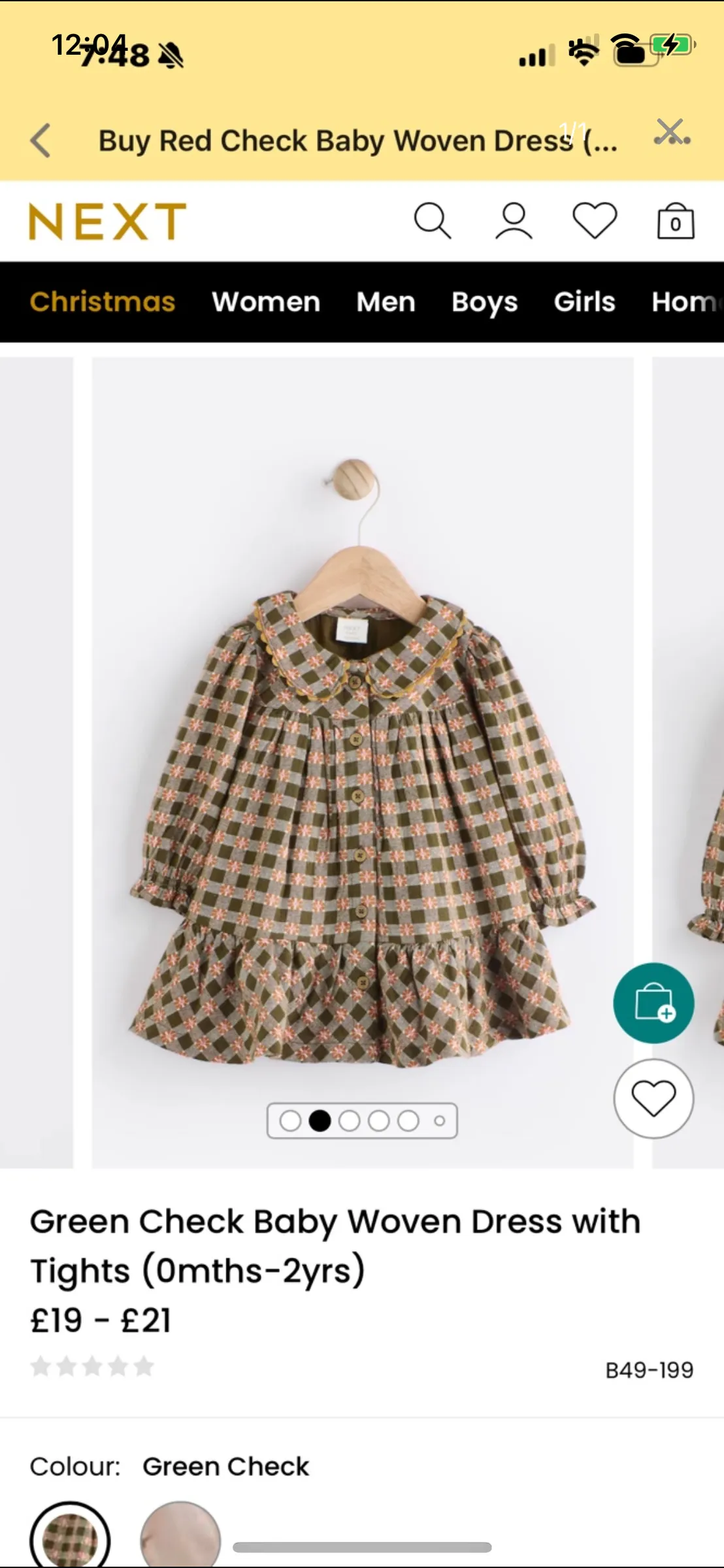Image resolution: width=724 pixels, height=1568 pixels.
Task: Jump to the first product image dot
Action: click(290, 1121)
